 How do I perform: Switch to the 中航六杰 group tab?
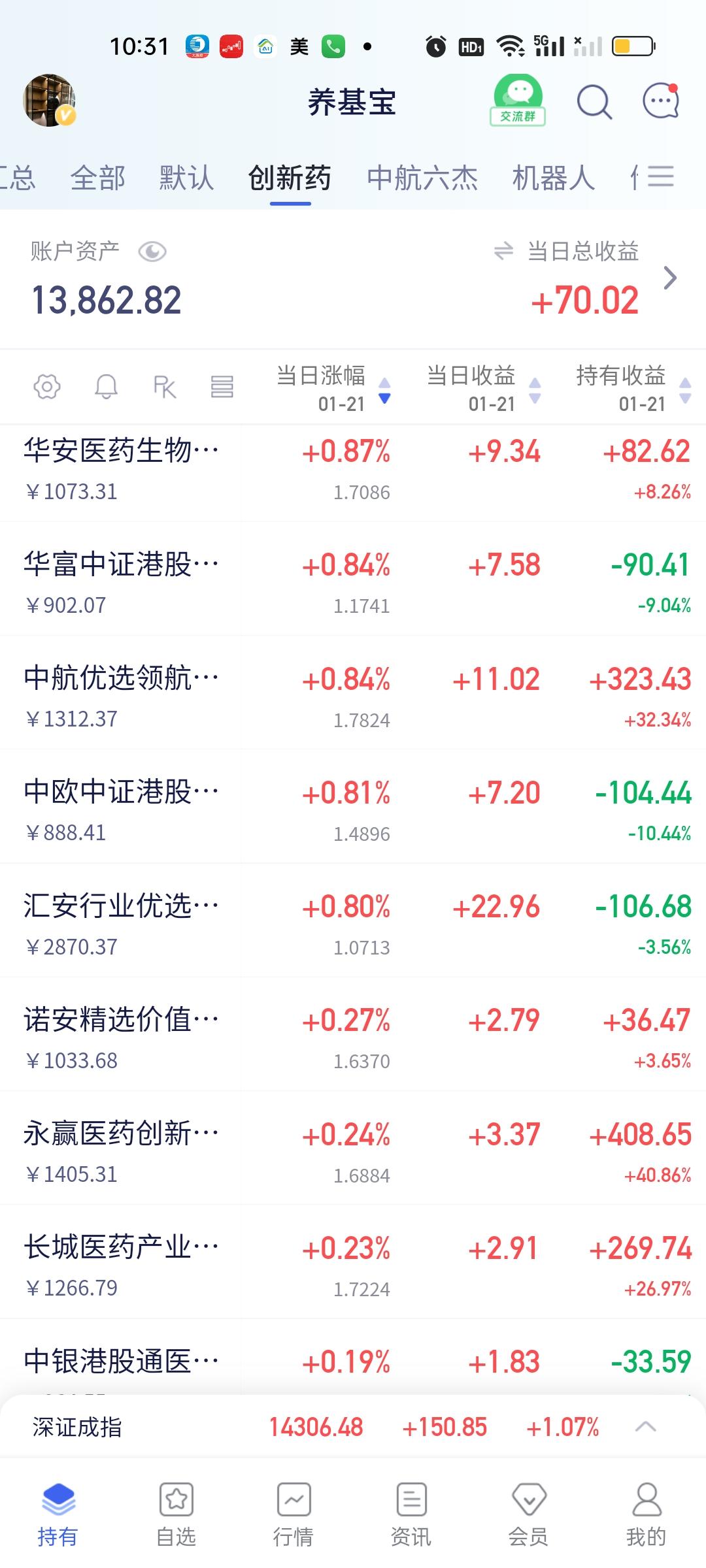(x=422, y=178)
